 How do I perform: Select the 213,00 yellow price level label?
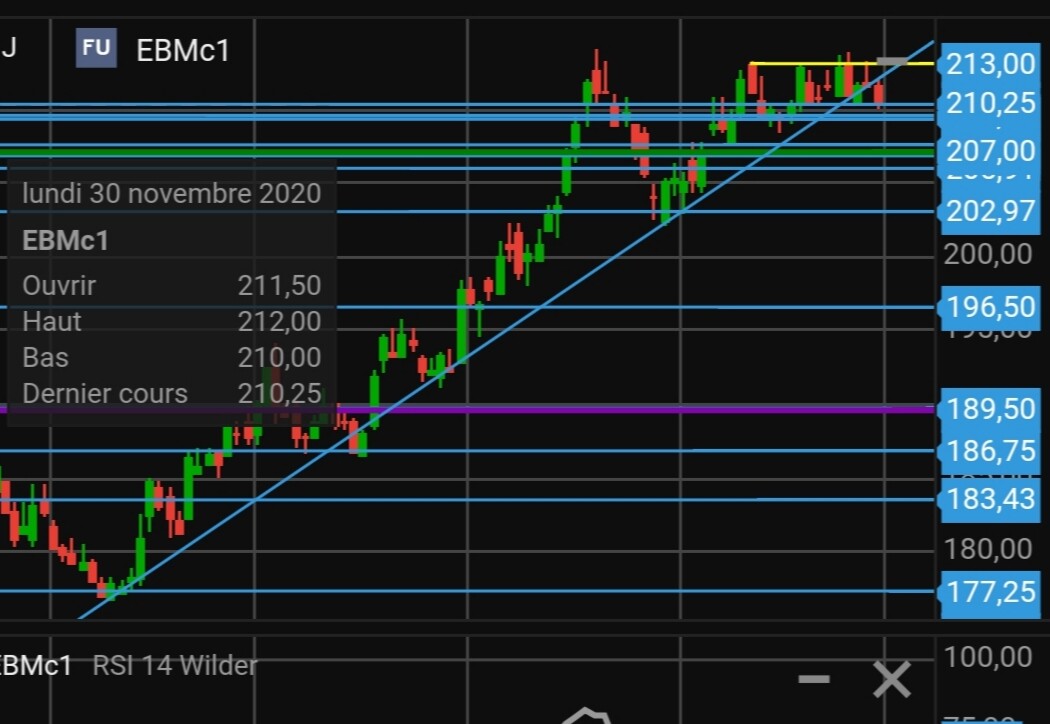click(990, 64)
